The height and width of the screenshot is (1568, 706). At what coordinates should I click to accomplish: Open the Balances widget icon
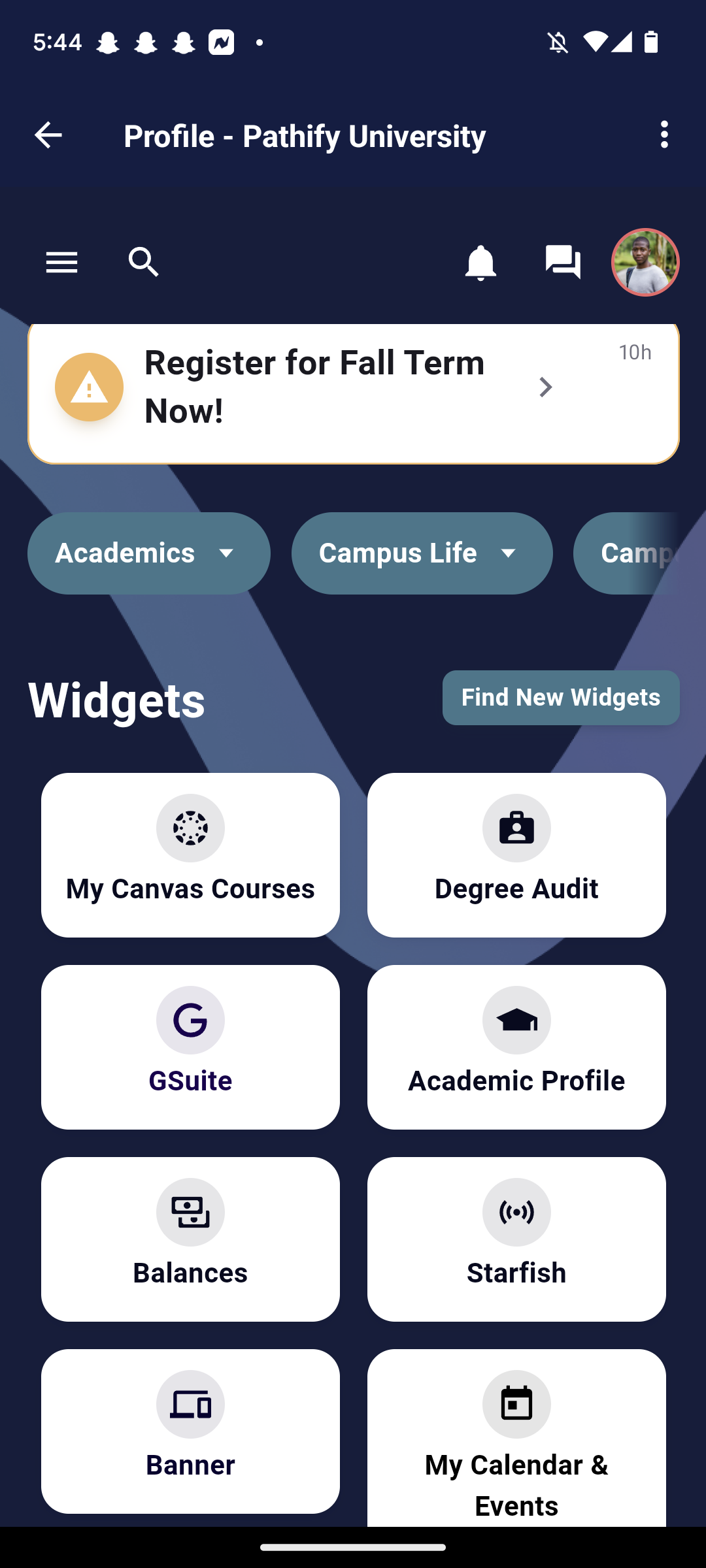pyautogui.click(x=190, y=1212)
